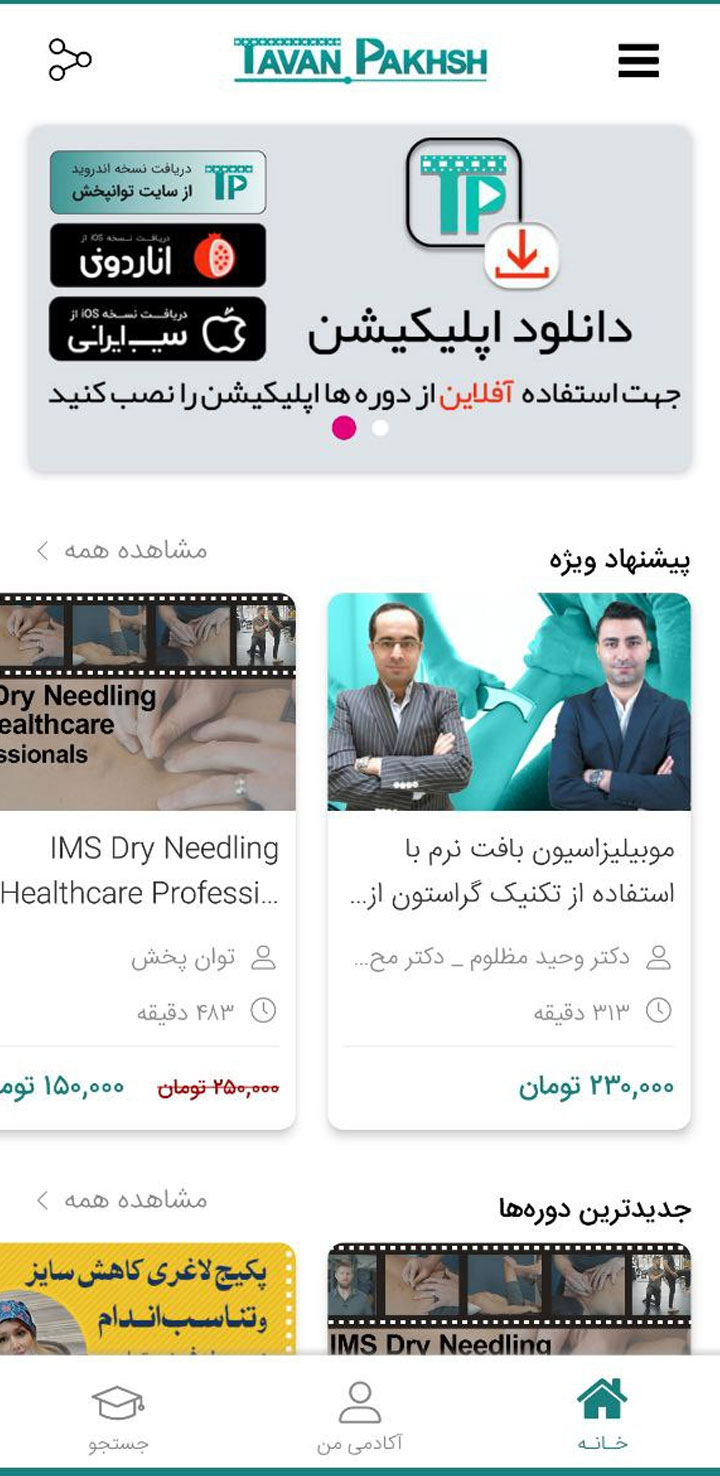Image resolution: width=720 pixels, height=1476 pixels.
Task: Open IMS Dry Needling under جدیدترین دوره‌ها
Action: point(509,1298)
